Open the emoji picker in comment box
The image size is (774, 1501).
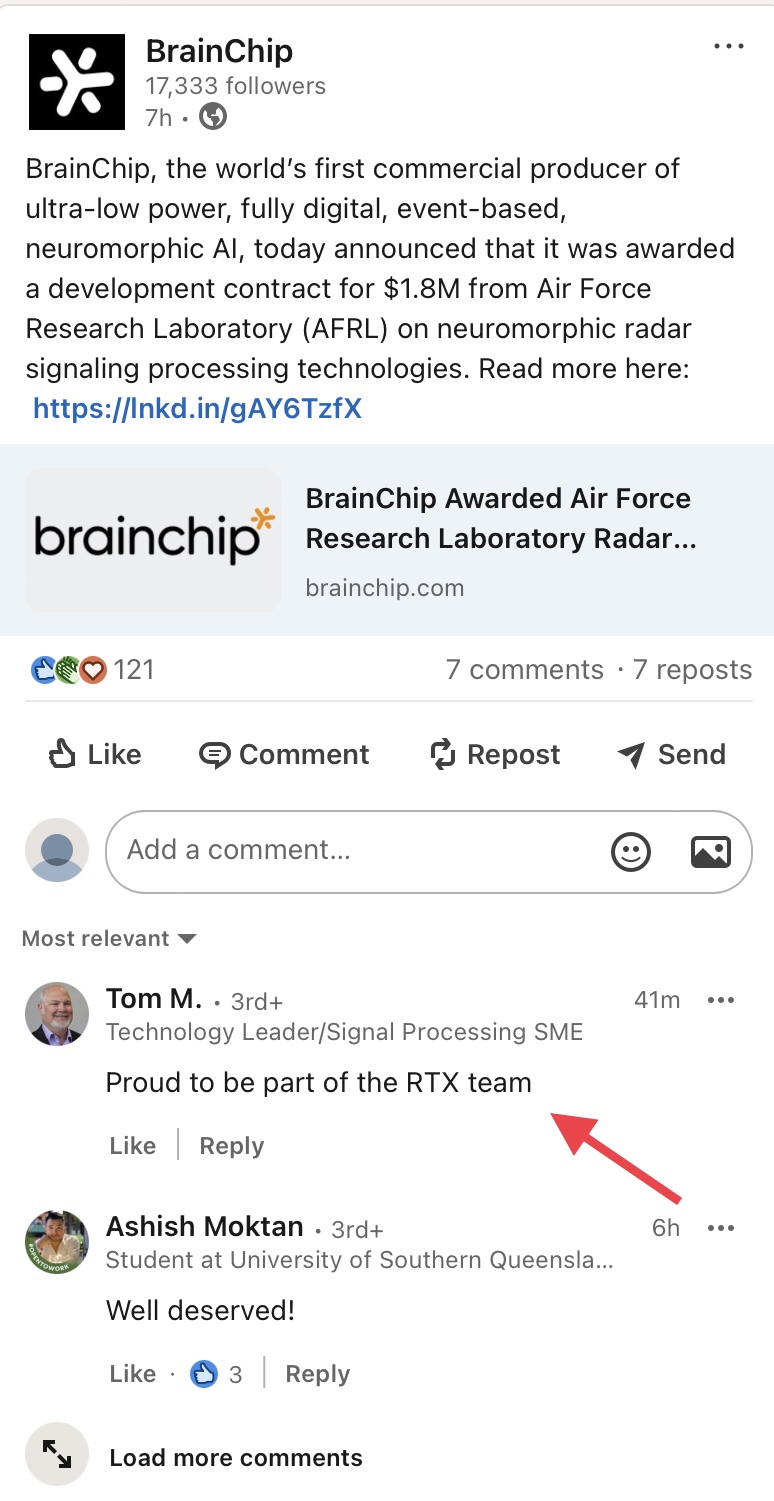[x=631, y=851]
